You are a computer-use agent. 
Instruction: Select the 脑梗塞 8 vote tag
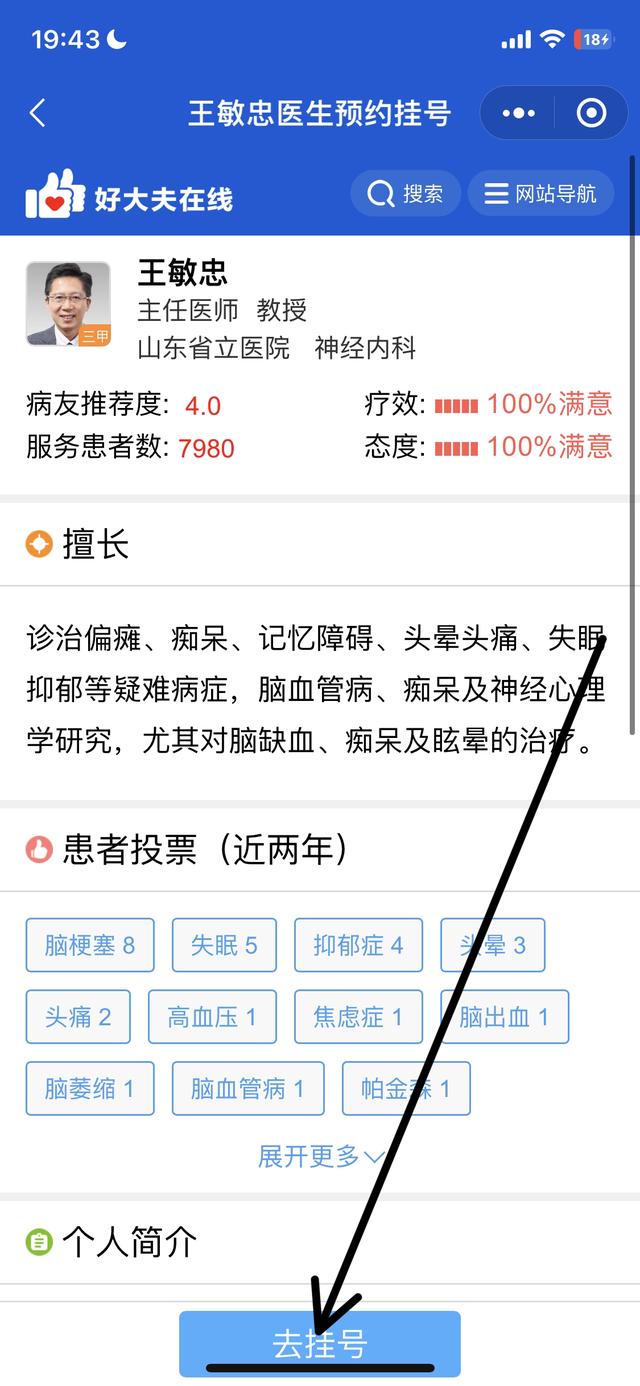tap(90, 945)
